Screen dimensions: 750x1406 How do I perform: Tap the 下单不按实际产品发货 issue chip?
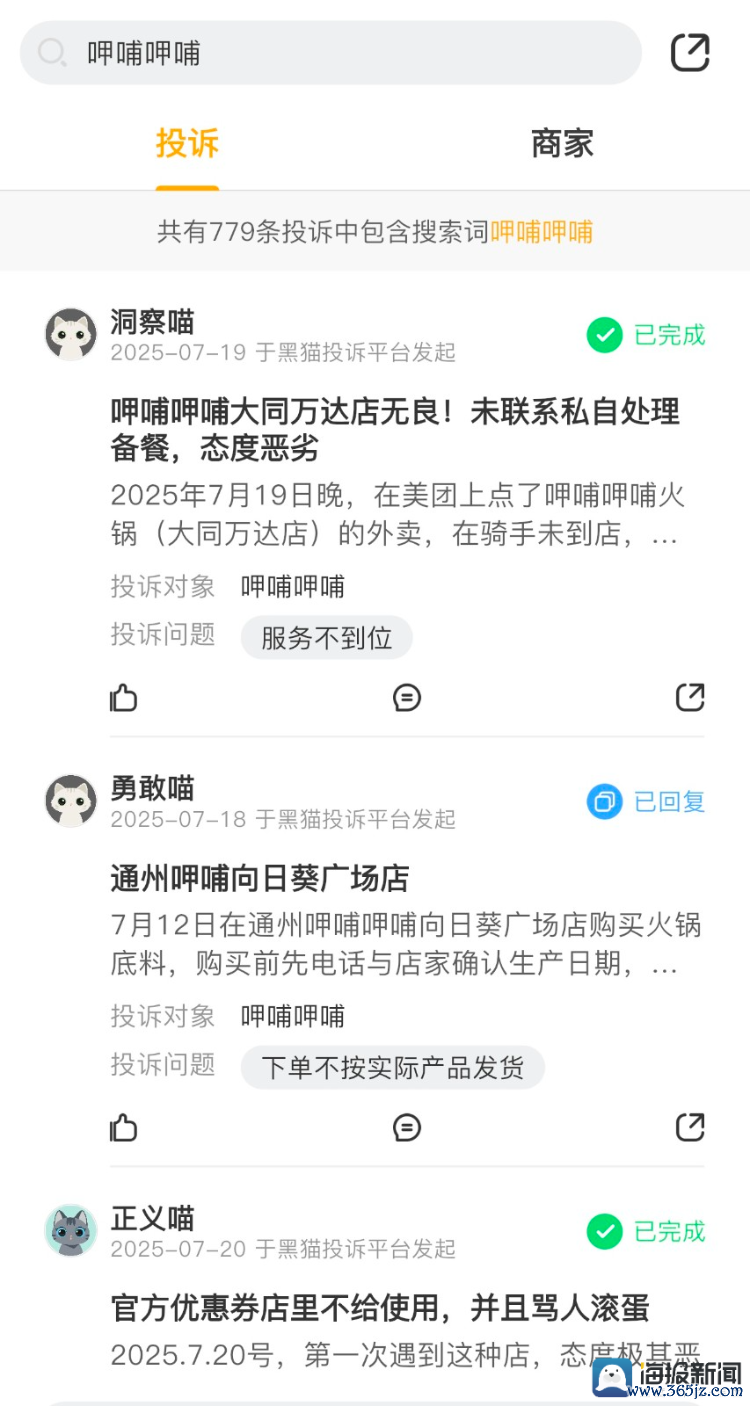tap(392, 1067)
